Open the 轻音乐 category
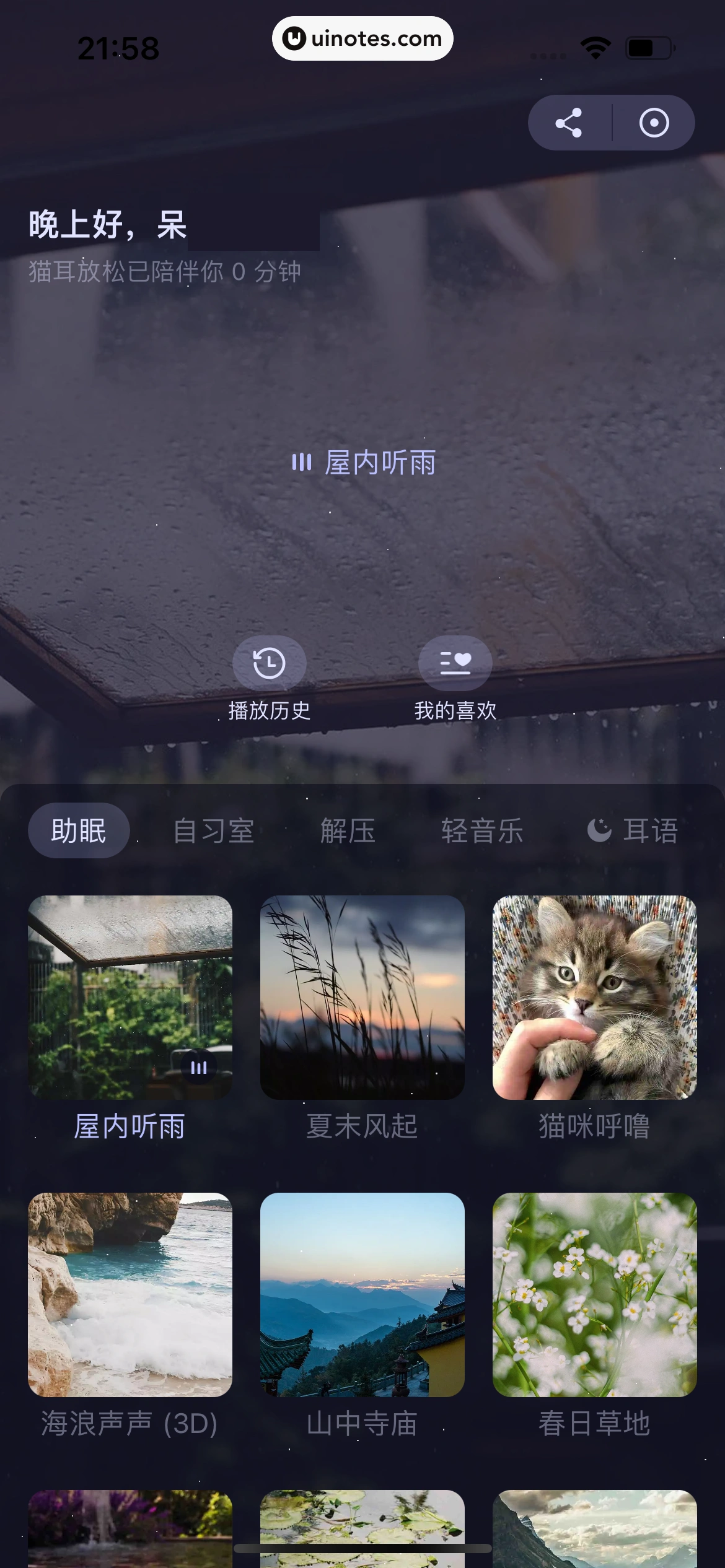 point(484,830)
